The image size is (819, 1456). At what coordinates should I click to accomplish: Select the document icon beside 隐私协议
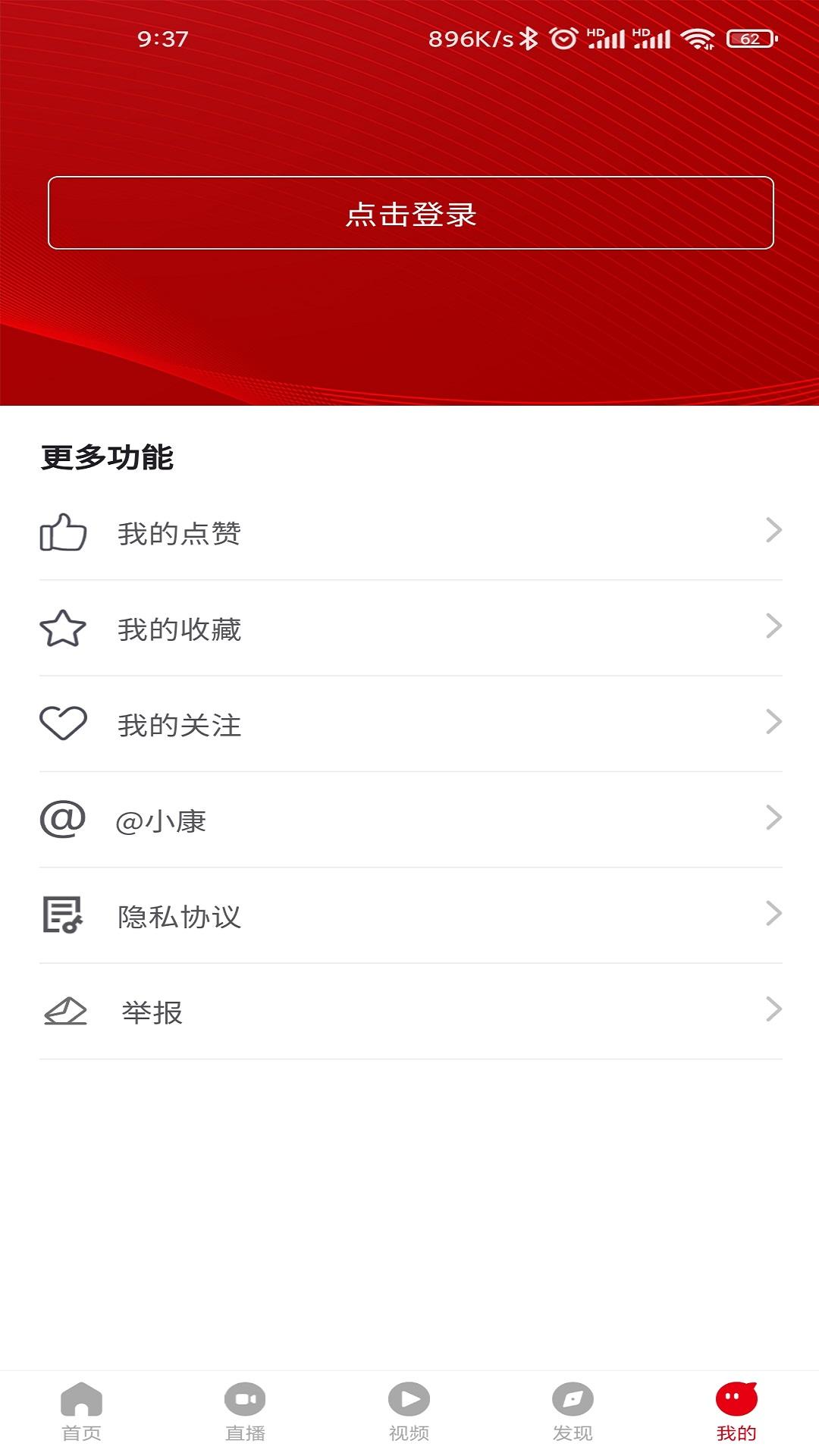point(65,915)
